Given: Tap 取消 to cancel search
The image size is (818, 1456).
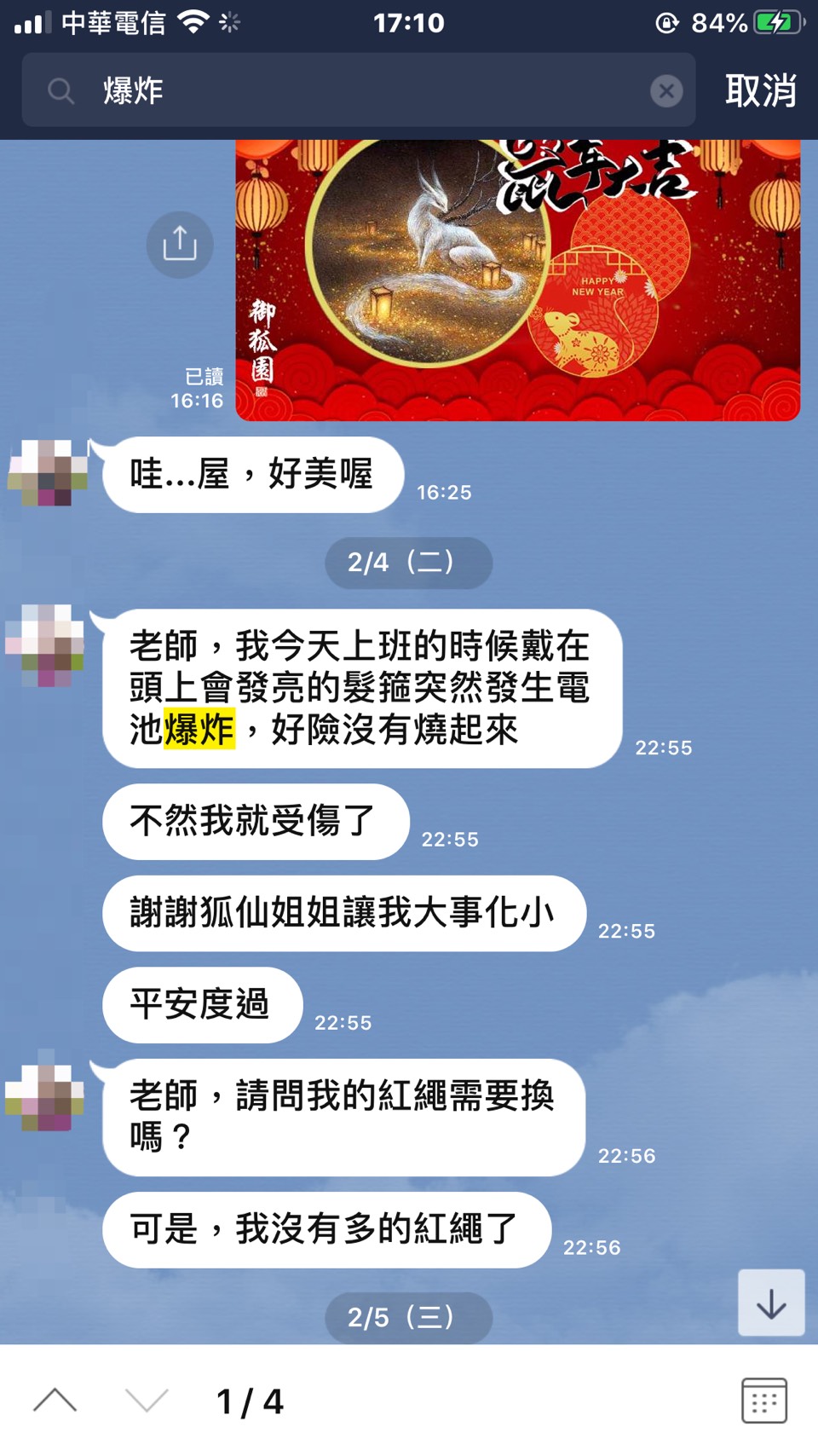Looking at the screenshot, I should (760, 90).
